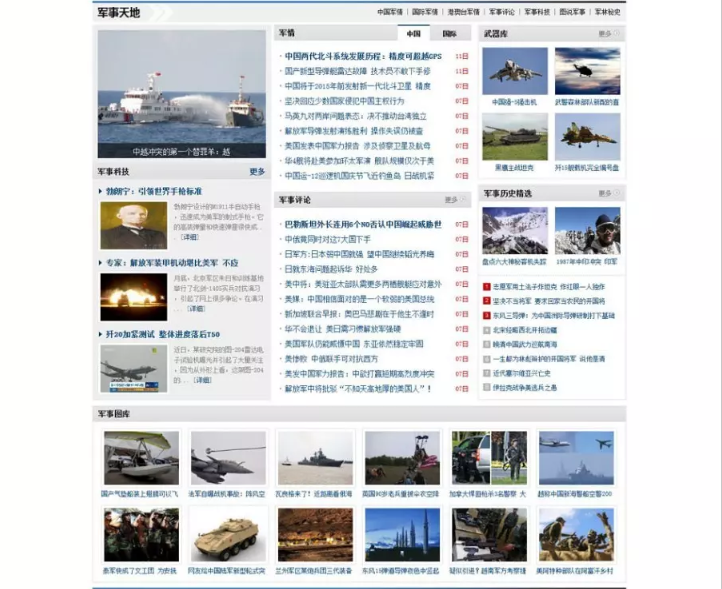The height and width of the screenshot is (589, 722).
Task: Read 巴勒斯坦外长连用6个NO否认中国崛起威胁世
Action: click(x=363, y=225)
